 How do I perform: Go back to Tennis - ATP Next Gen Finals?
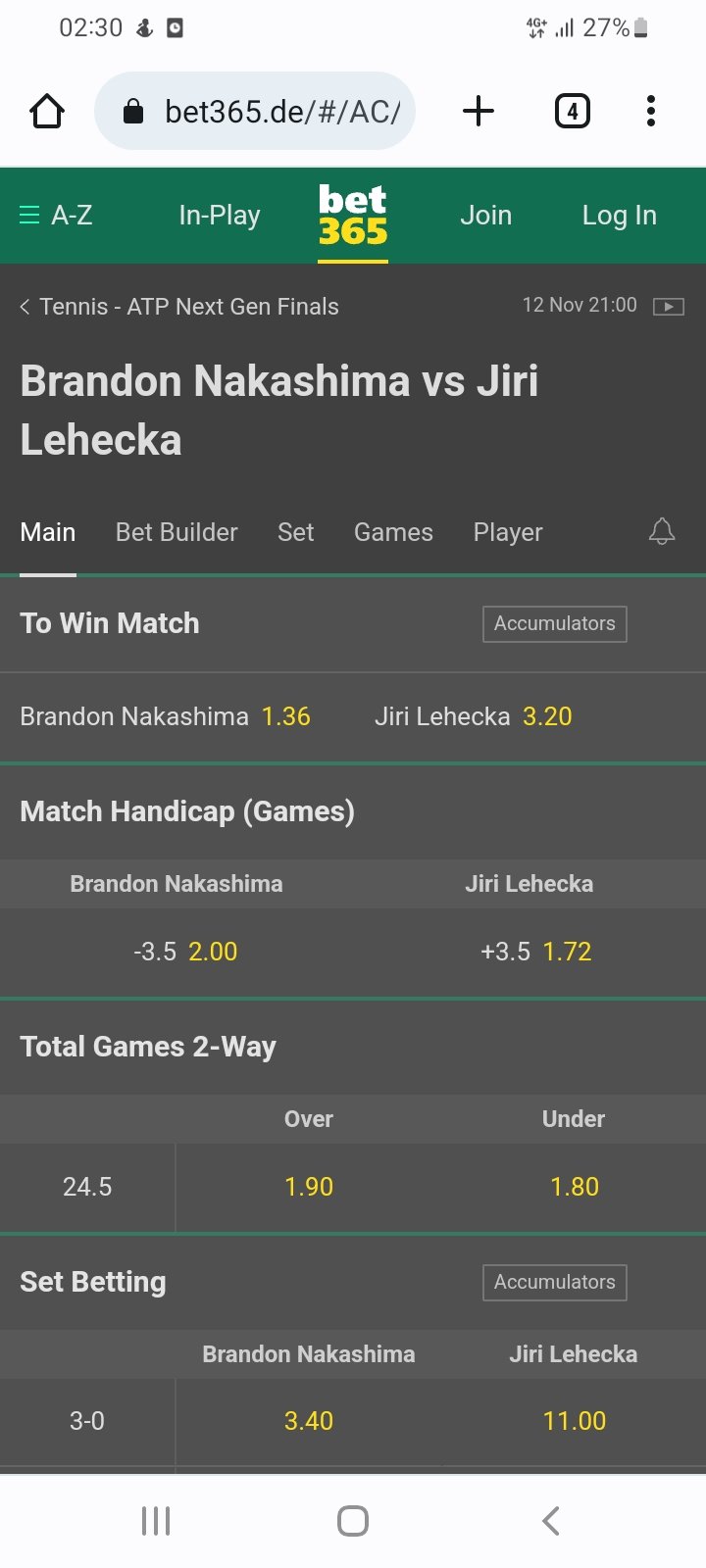[x=178, y=307]
